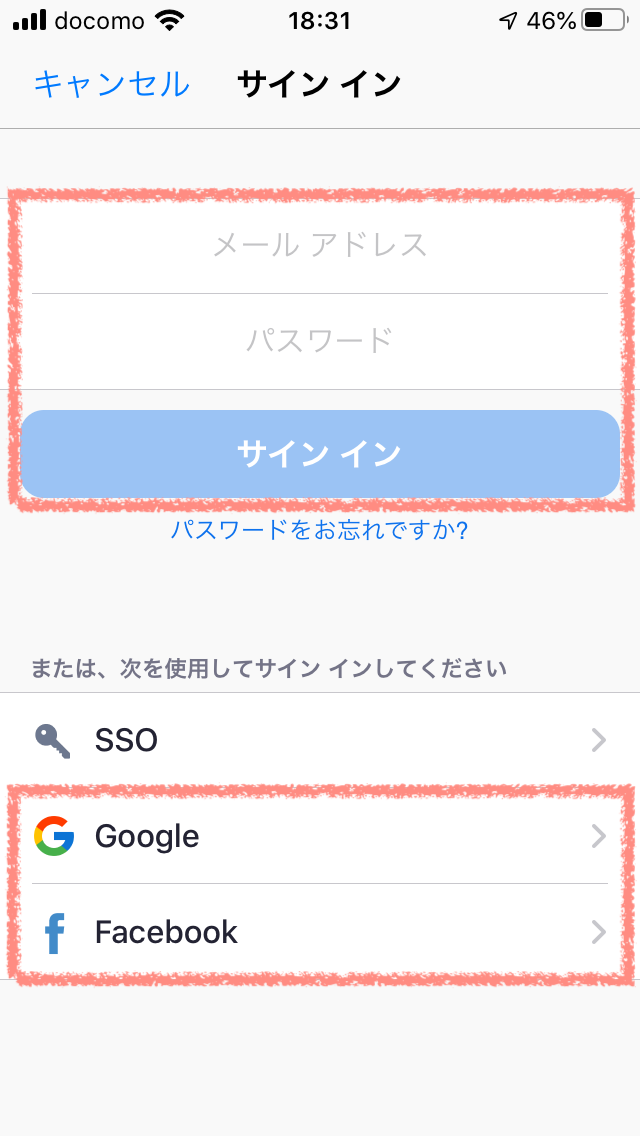Tap the blue サイン イン button

click(320, 454)
